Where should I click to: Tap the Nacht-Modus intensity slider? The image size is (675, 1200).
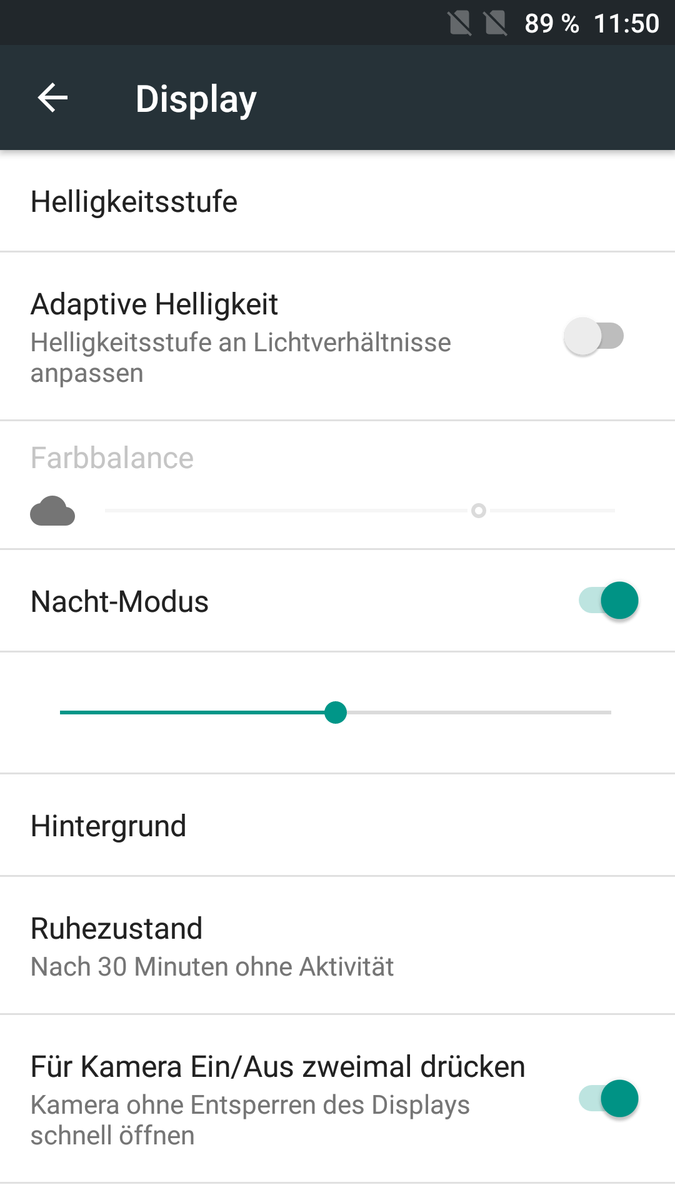[x=336, y=712]
